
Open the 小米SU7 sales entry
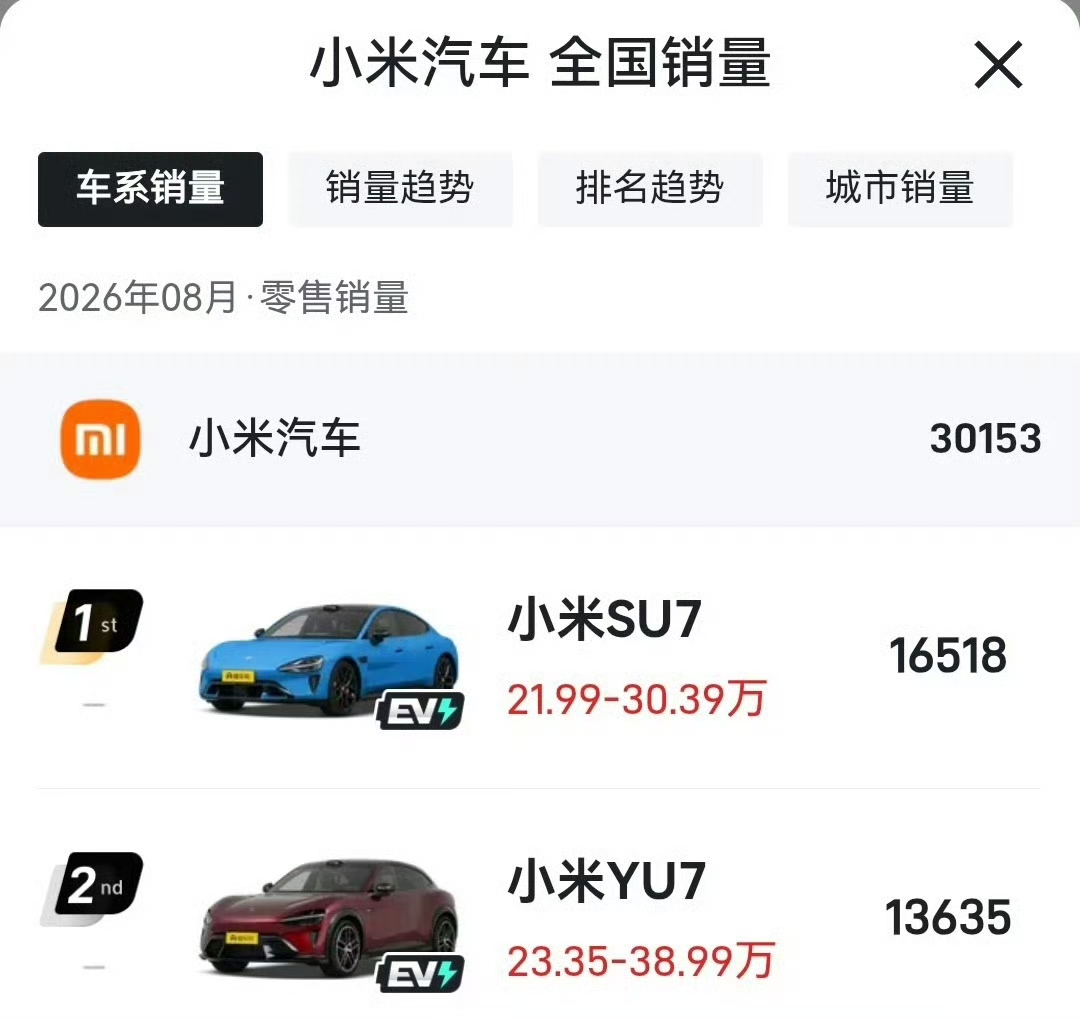[x=540, y=658]
